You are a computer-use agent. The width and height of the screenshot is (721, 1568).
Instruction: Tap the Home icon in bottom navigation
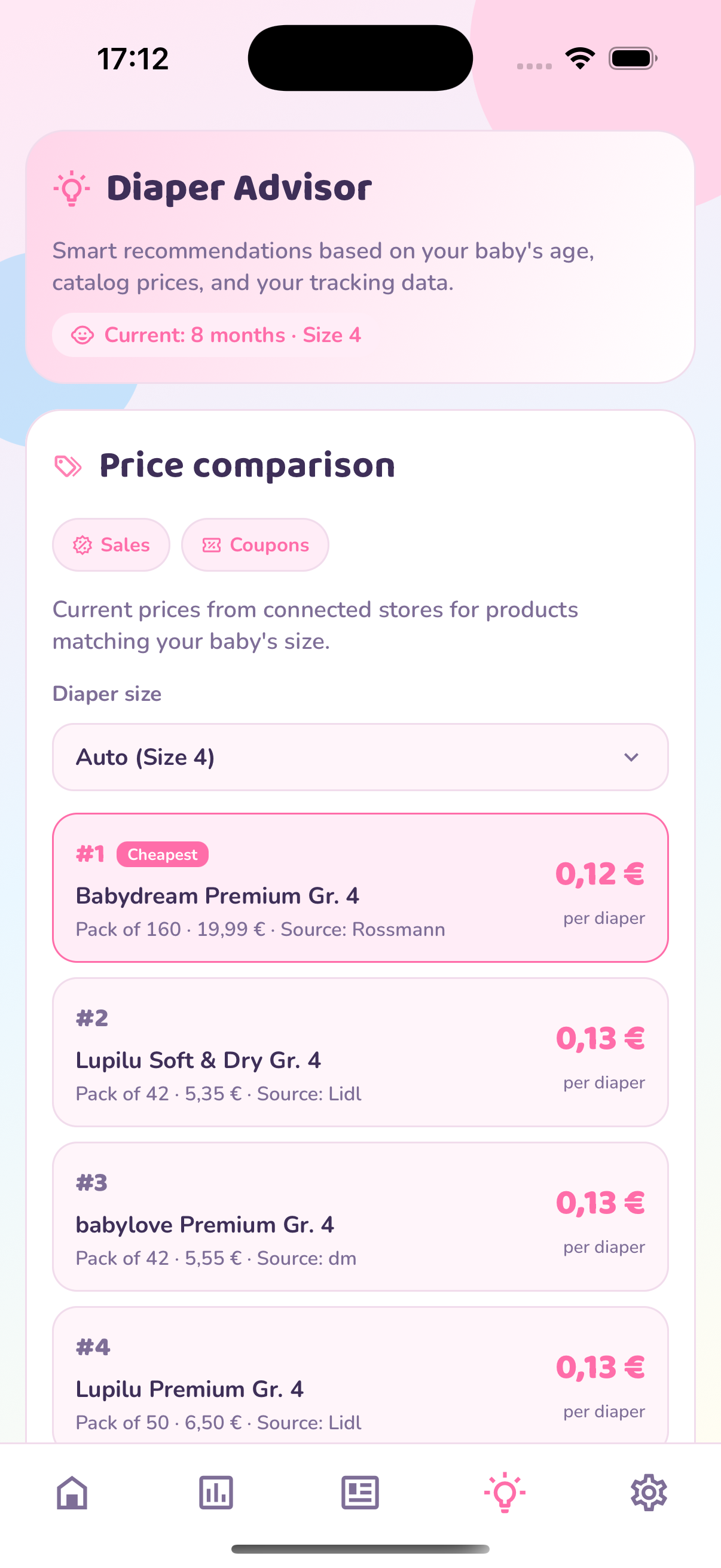(72, 1493)
